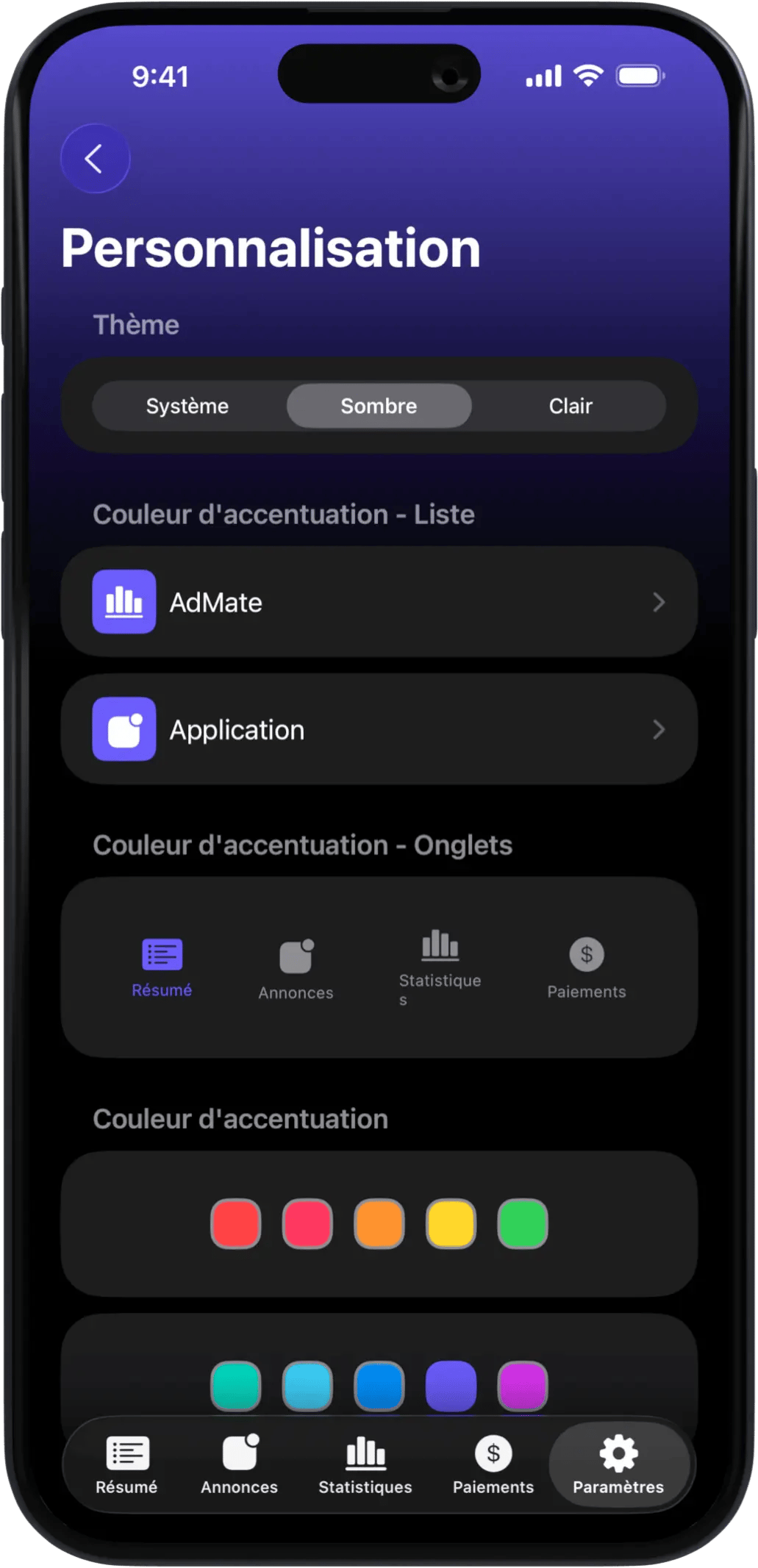Viewport: 758px width, 1568px height.
Task: Select the orange accent color
Action: pos(379,1224)
